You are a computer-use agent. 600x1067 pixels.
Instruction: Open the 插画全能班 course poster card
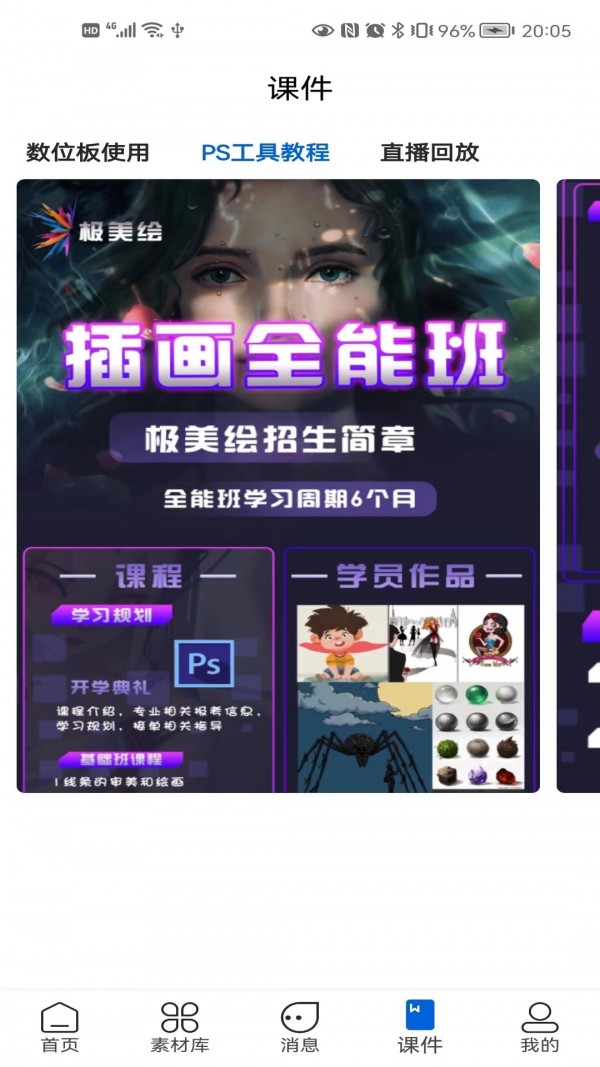click(278, 485)
